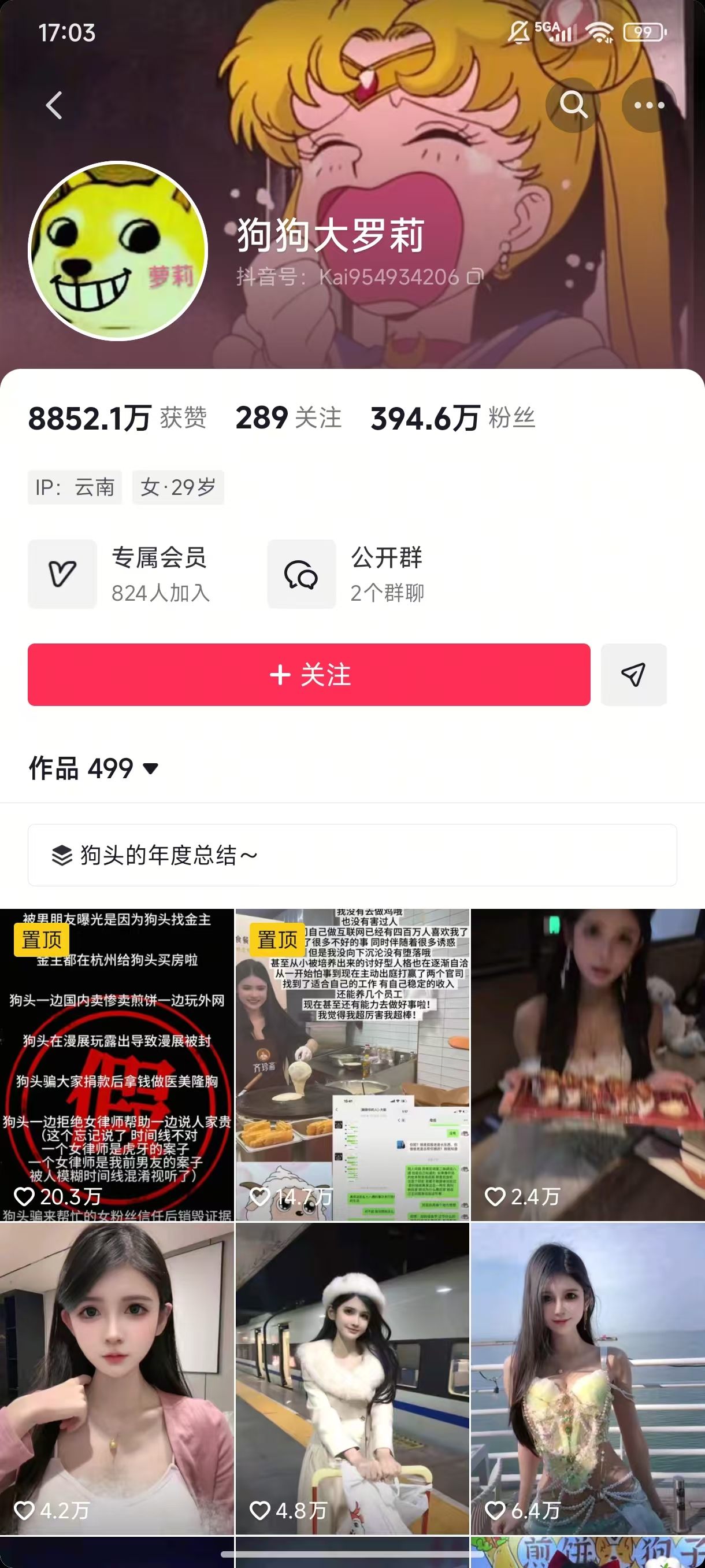Open the 394.6万 粉丝 followers list
Viewport: 705px width, 1568px height.
tap(452, 418)
